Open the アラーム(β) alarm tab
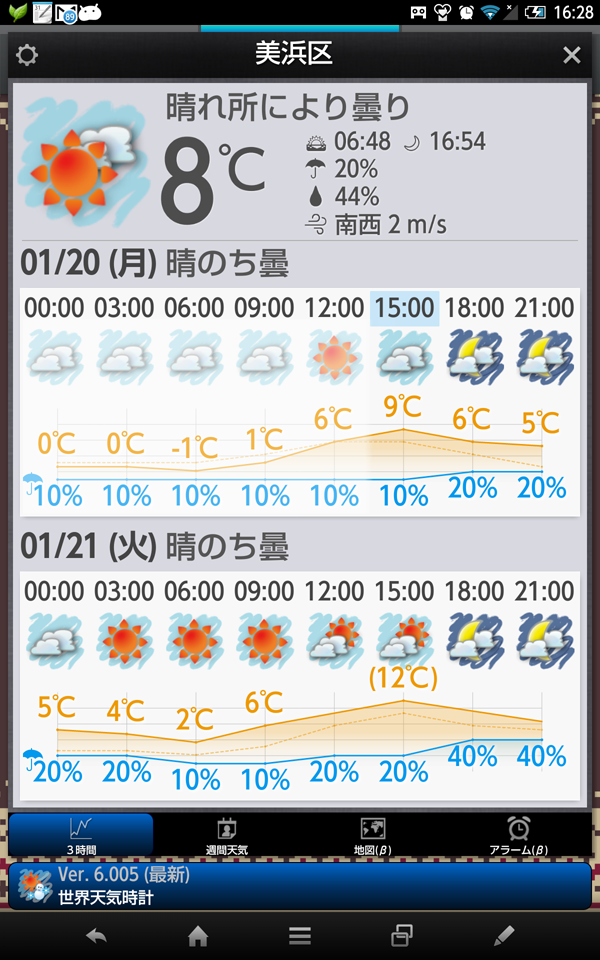The image size is (600, 960). (x=518, y=834)
